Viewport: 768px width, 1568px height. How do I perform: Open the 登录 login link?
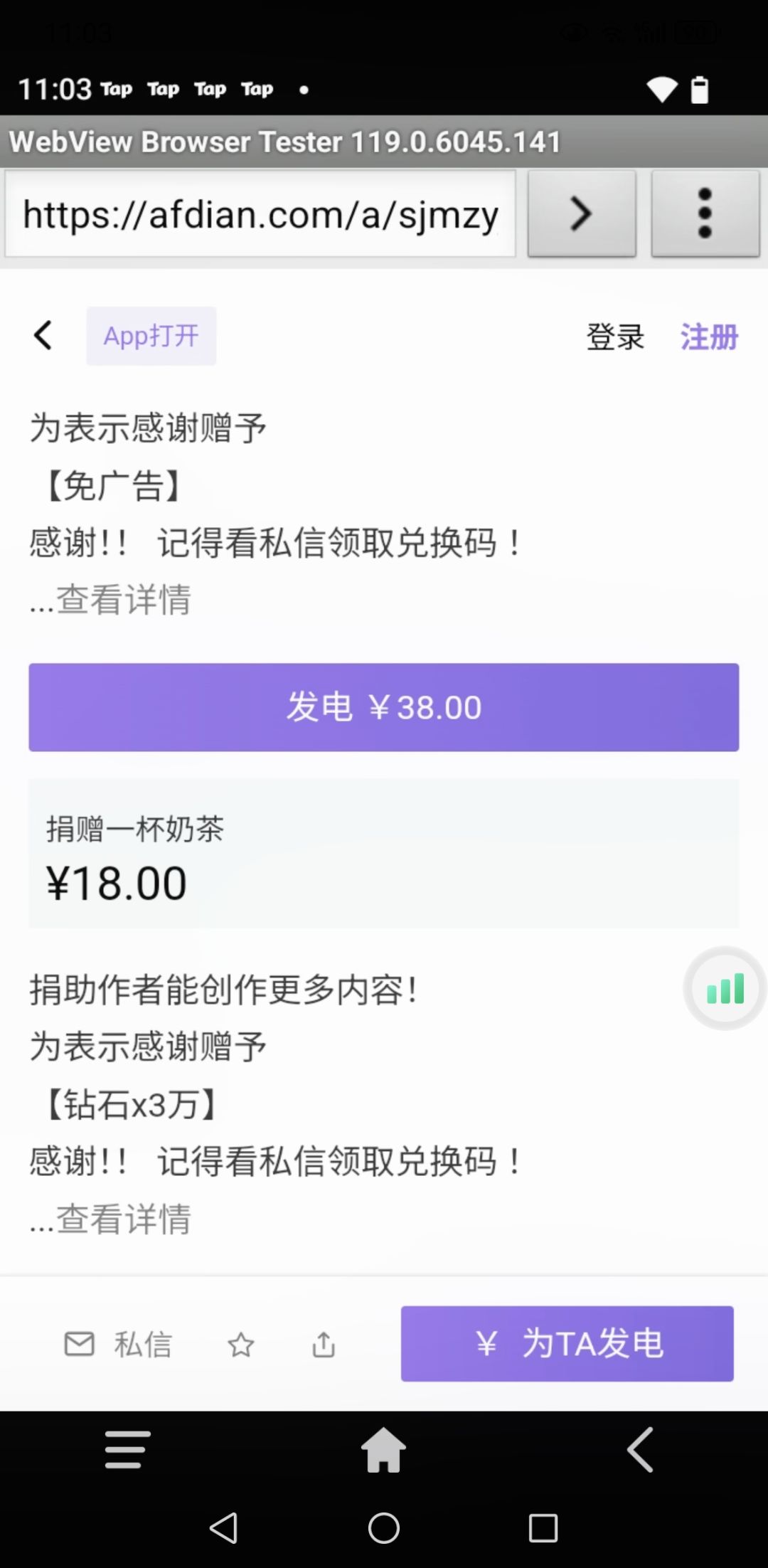click(x=615, y=337)
